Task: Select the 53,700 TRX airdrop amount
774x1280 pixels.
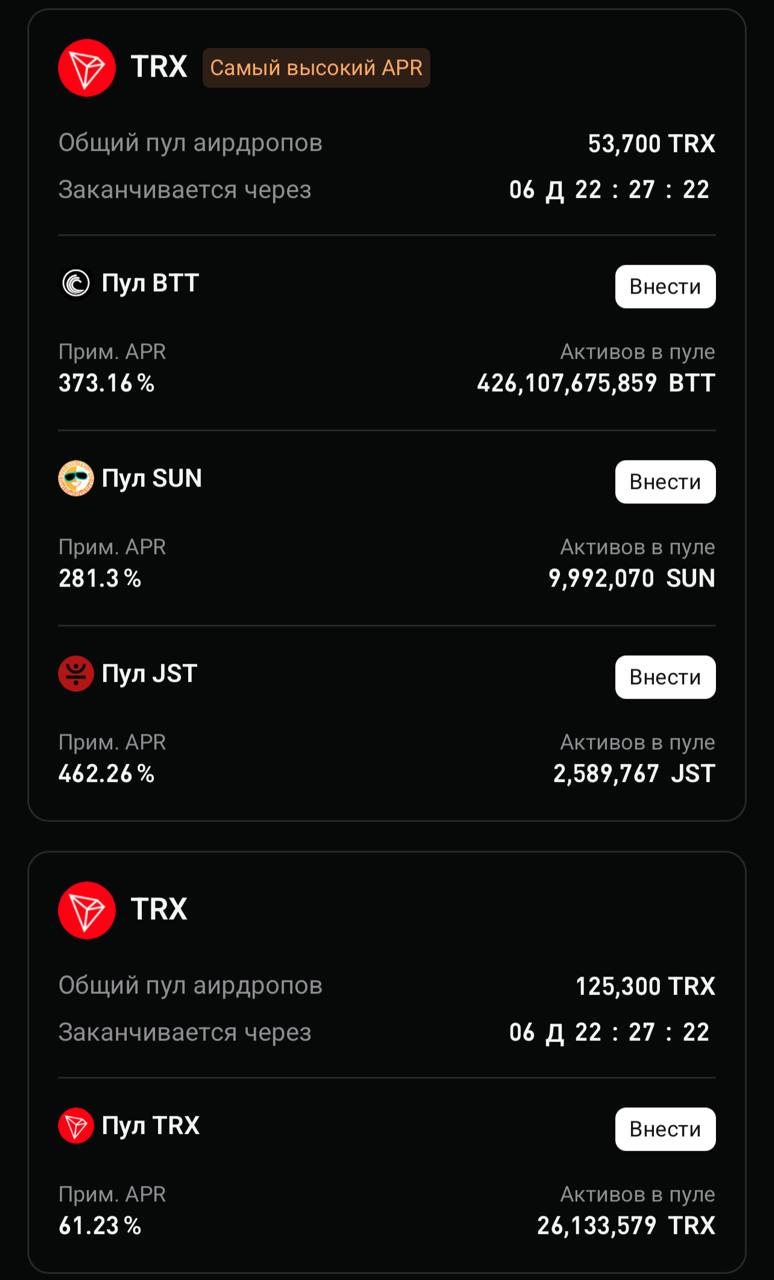Action: (650, 143)
